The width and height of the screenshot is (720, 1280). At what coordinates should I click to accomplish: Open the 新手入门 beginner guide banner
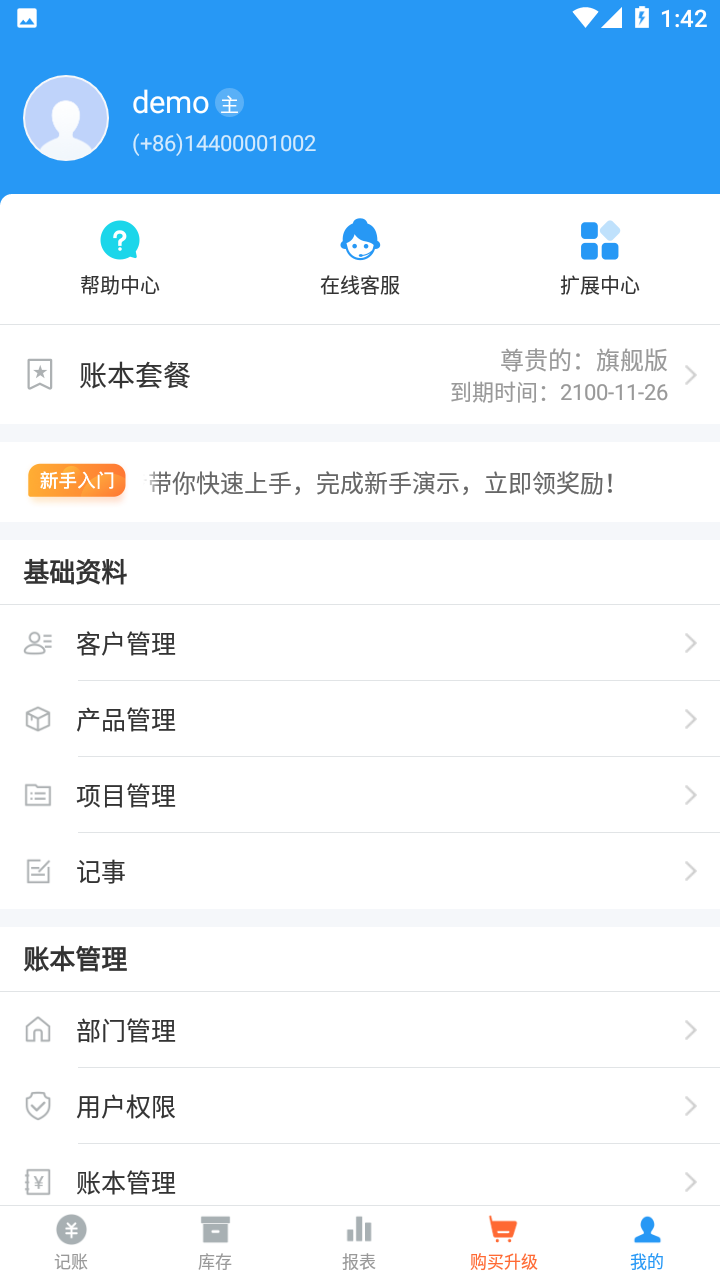360,483
